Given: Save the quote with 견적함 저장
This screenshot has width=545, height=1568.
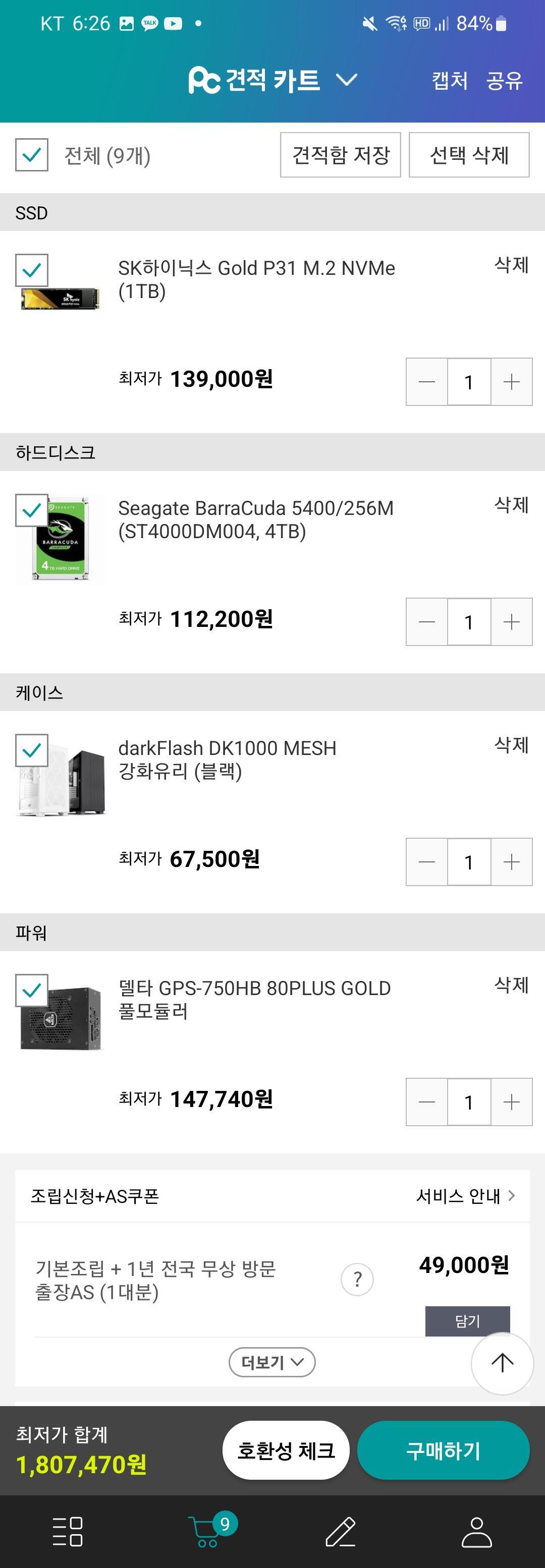Looking at the screenshot, I should [x=341, y=155].
